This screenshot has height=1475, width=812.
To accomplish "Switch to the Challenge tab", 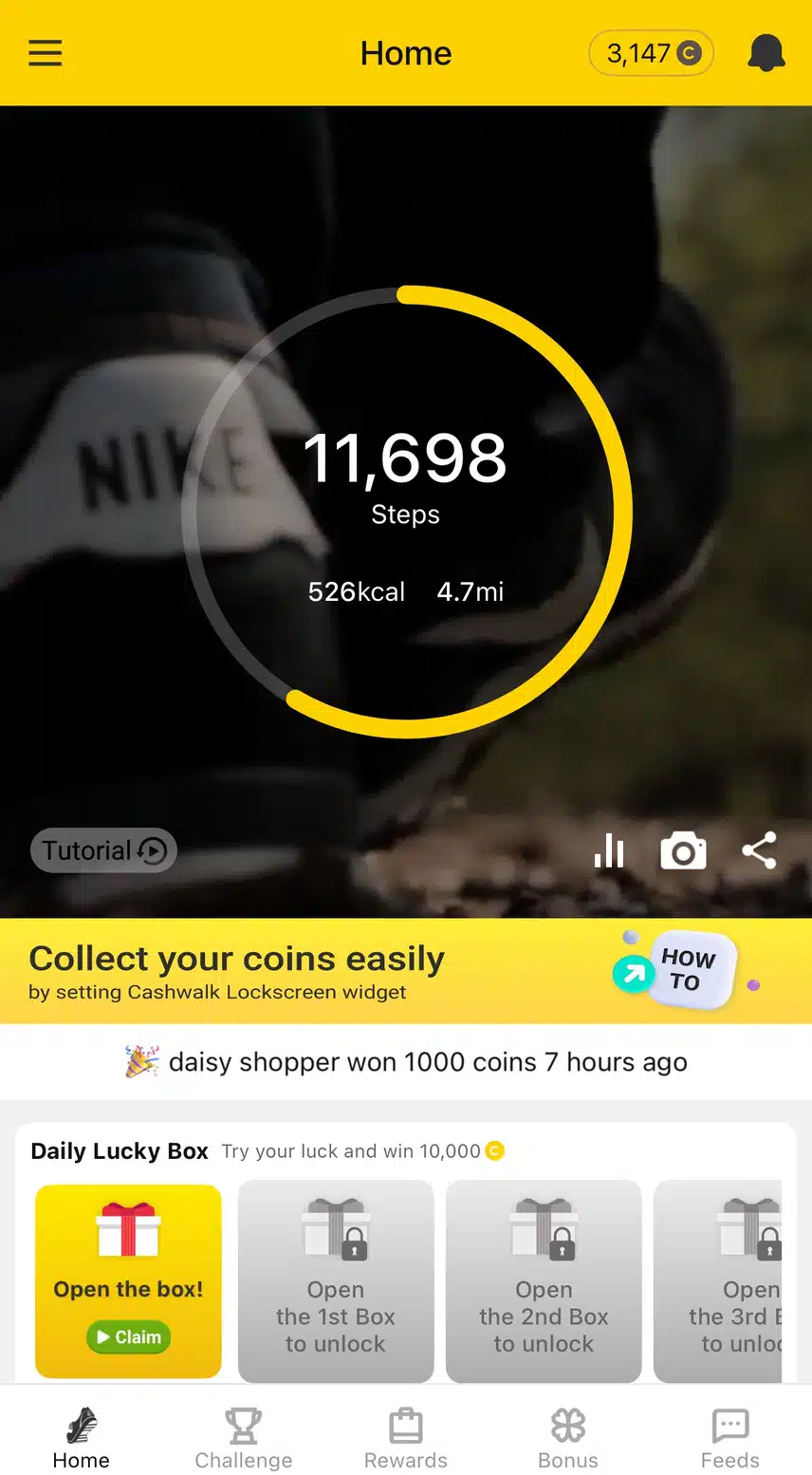I will [x=244, y=1438].
